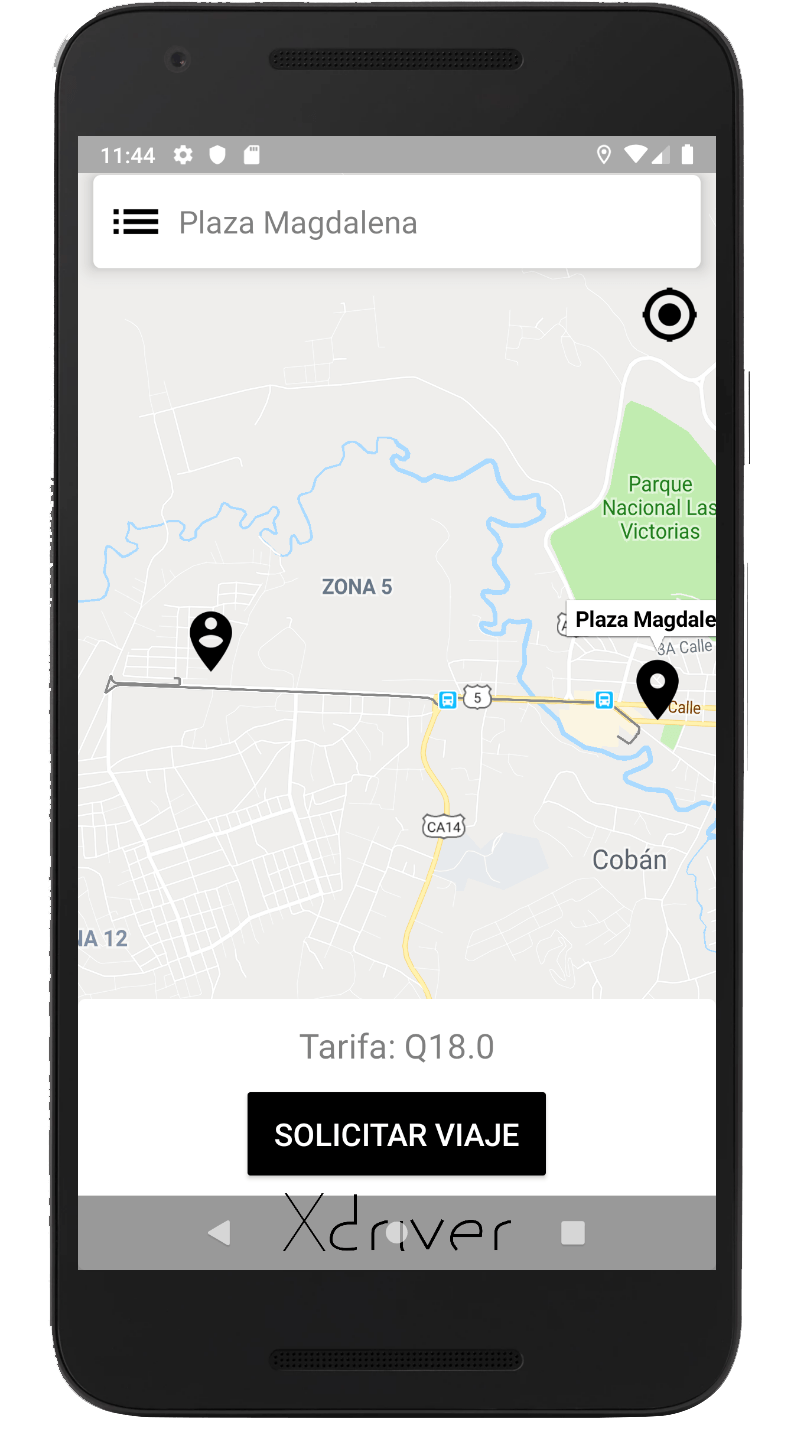The image size is (792, 1430).
Task: Center map on my location
Action: click(x=669, y=315)
